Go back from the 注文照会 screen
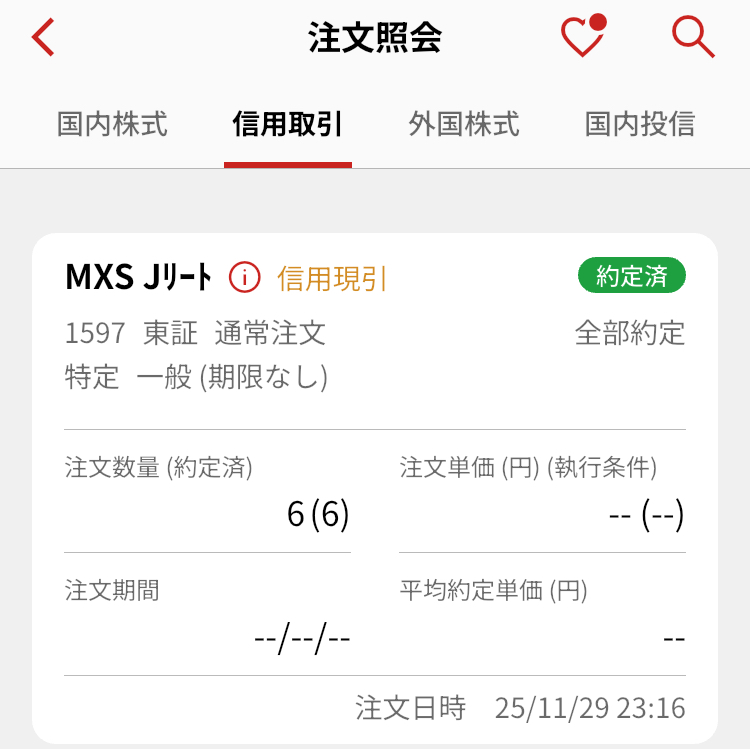 43,38
